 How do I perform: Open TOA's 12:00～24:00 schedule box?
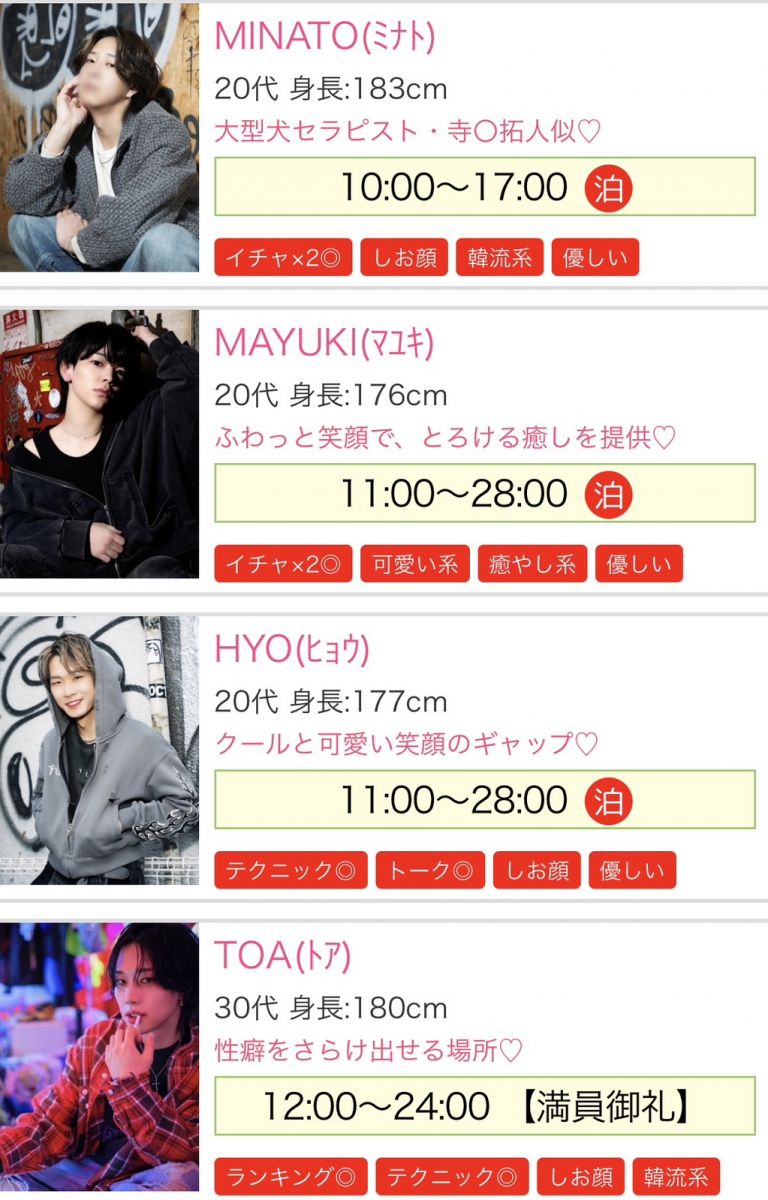click(485, 1107)
